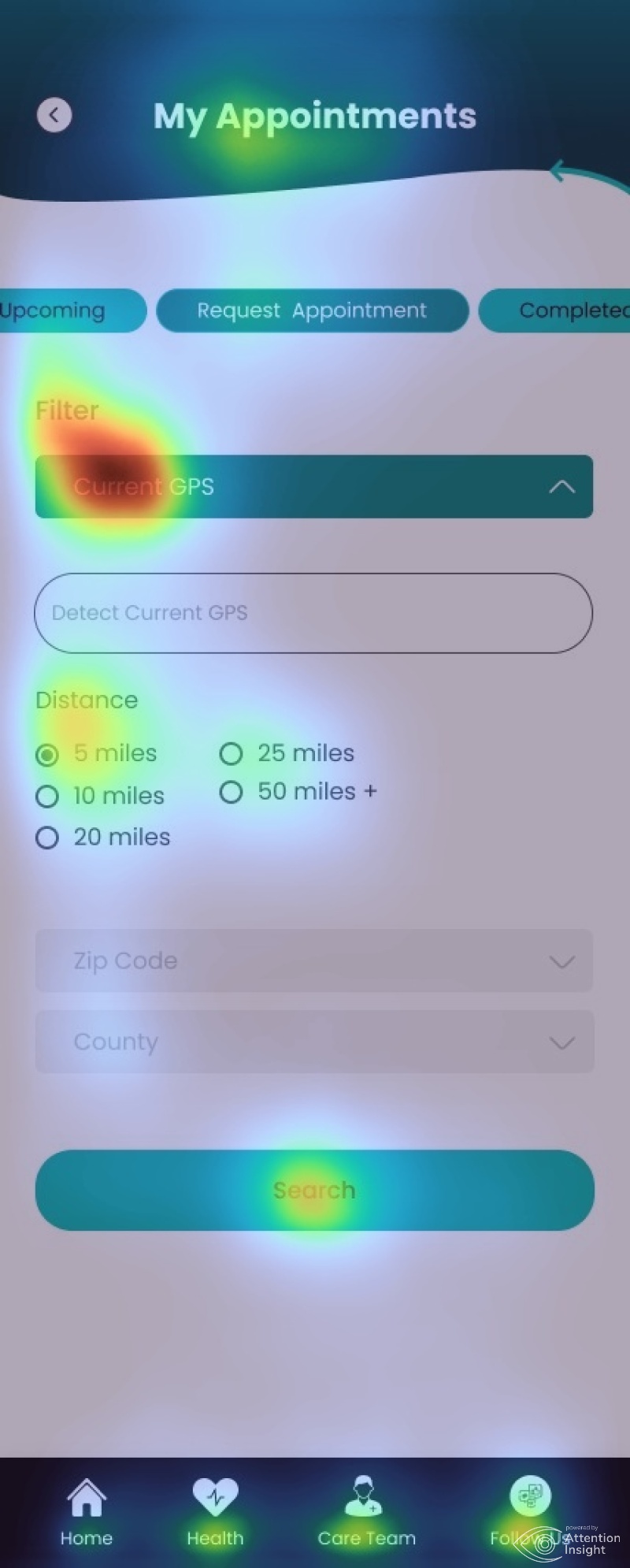The width and height of the screenshot is (630, 1568).
Task: Tap the Detect Current GPS field
Action: [313, 613]
